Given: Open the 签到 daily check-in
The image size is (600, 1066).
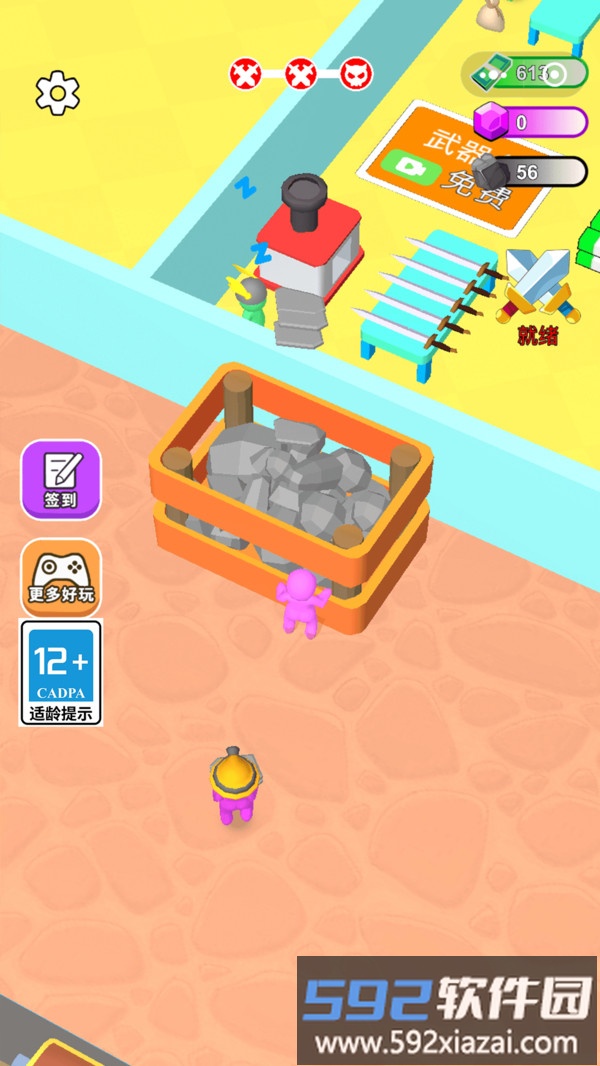Looking at the screenshot, I should click(61, 479).
